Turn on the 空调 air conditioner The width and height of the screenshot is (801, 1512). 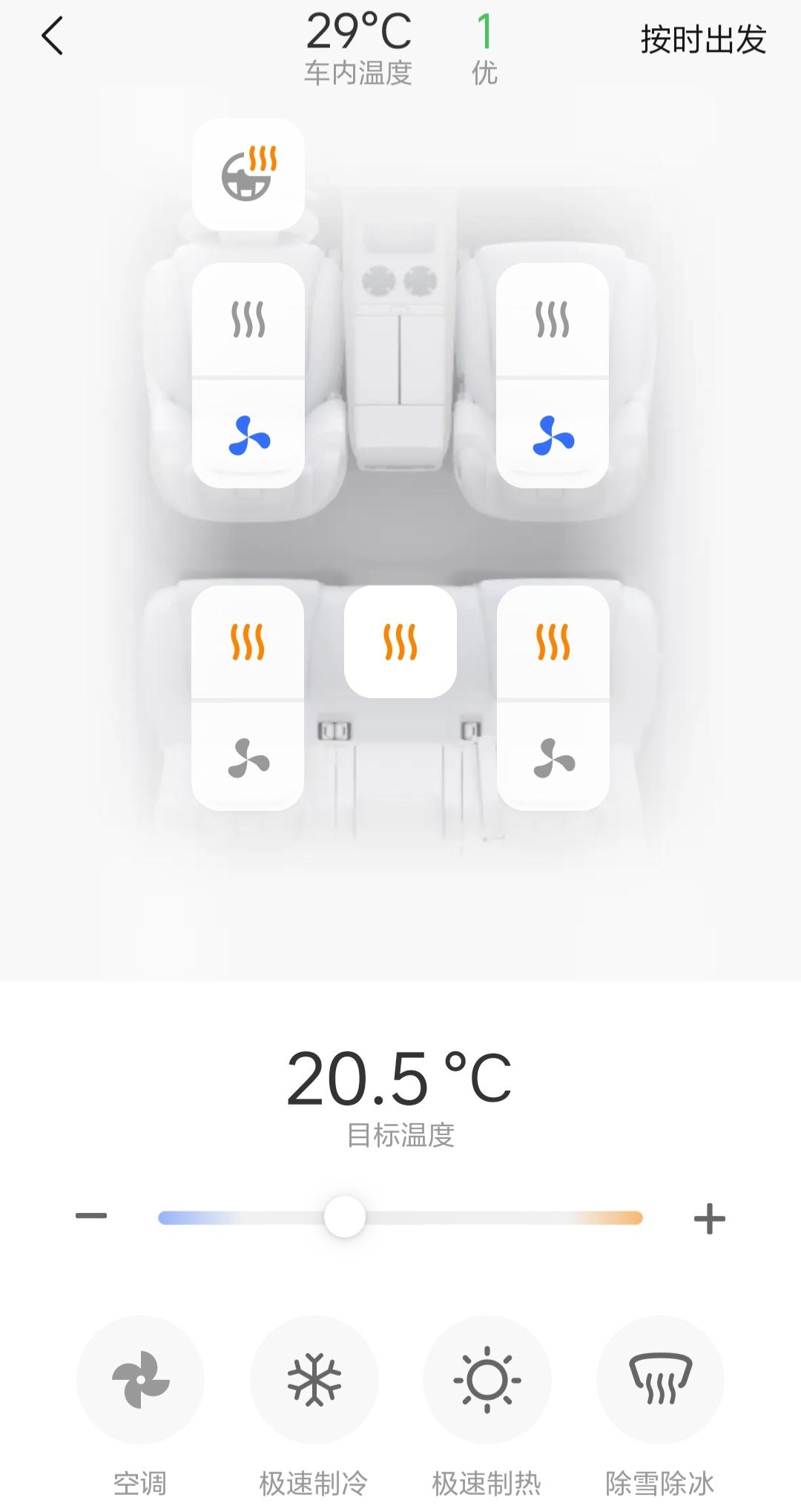(x=140, y=1379)
